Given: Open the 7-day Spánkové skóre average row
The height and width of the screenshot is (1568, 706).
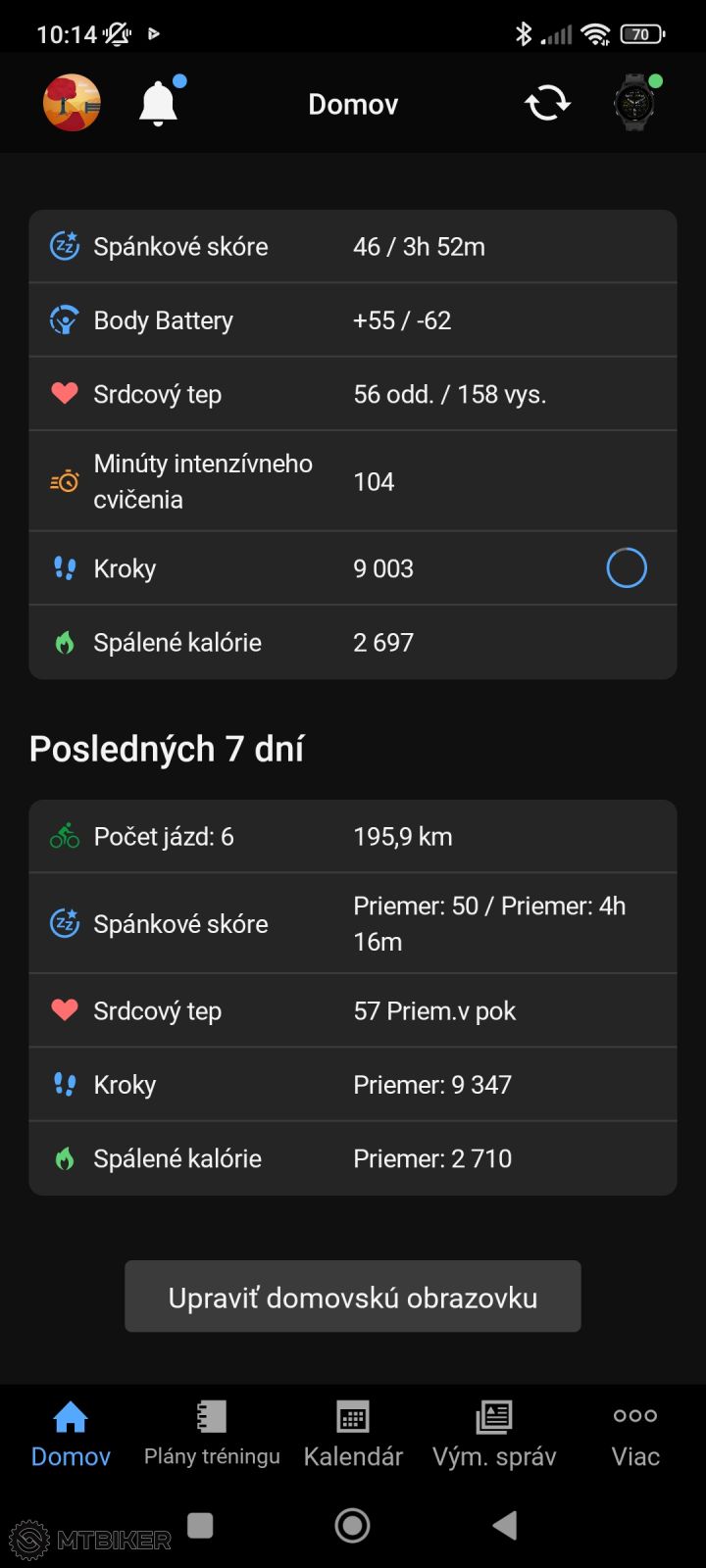Looking at the screenshot, I should point(353,923).
